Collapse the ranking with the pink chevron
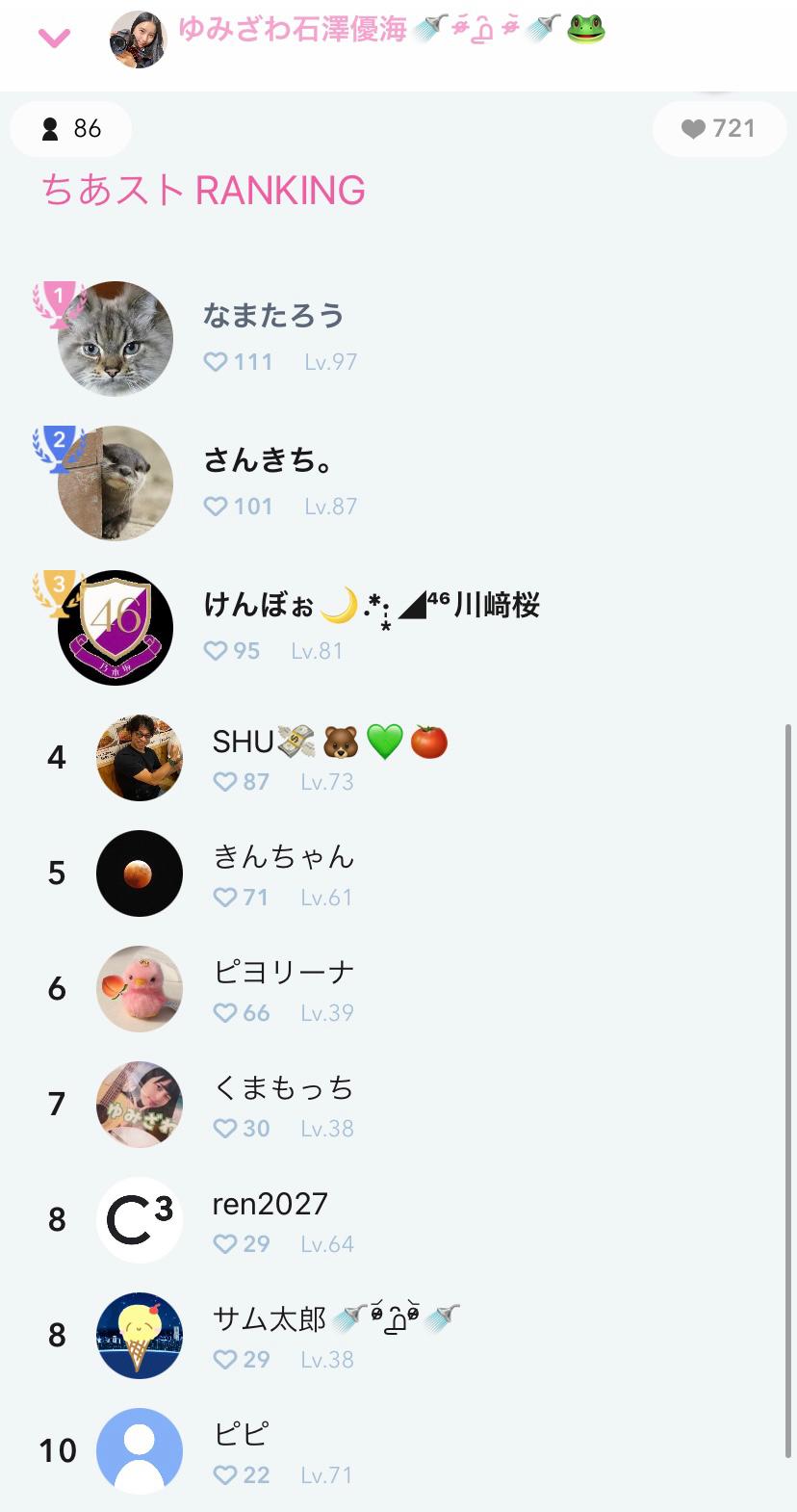Screen dimensions: 797x1512 (54, 39)
